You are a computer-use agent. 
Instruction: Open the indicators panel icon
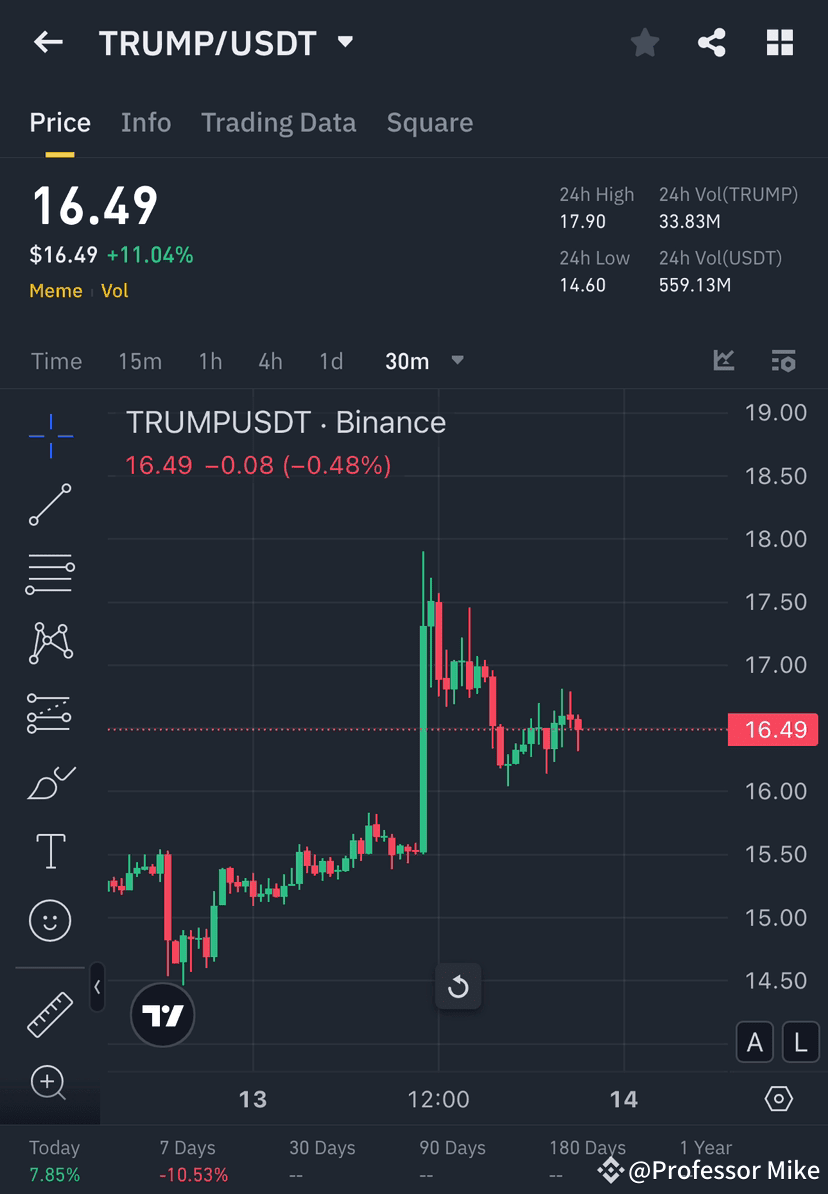(723, 361)
